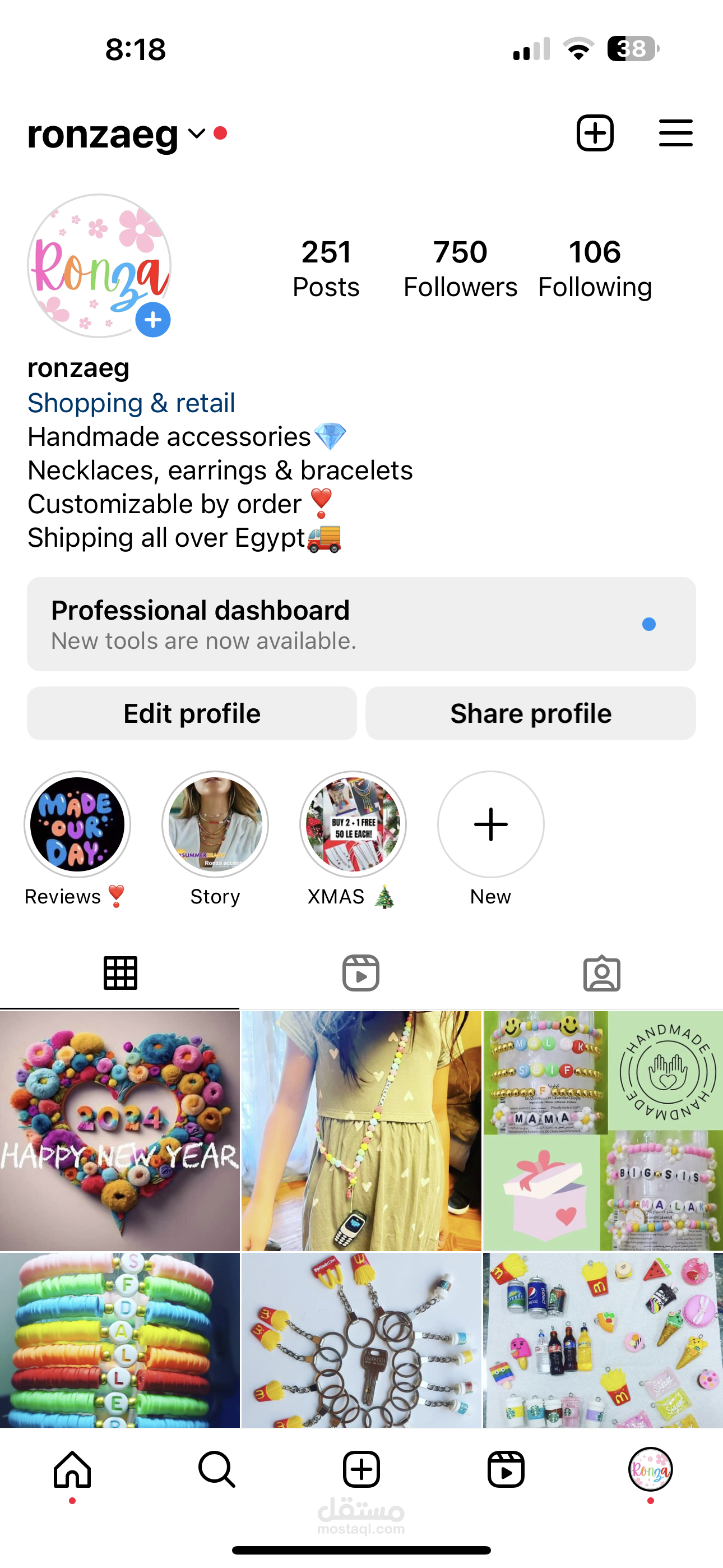Go to Home feed in bottom bar
This screenshot has height=1568, width=723.
72,1469
